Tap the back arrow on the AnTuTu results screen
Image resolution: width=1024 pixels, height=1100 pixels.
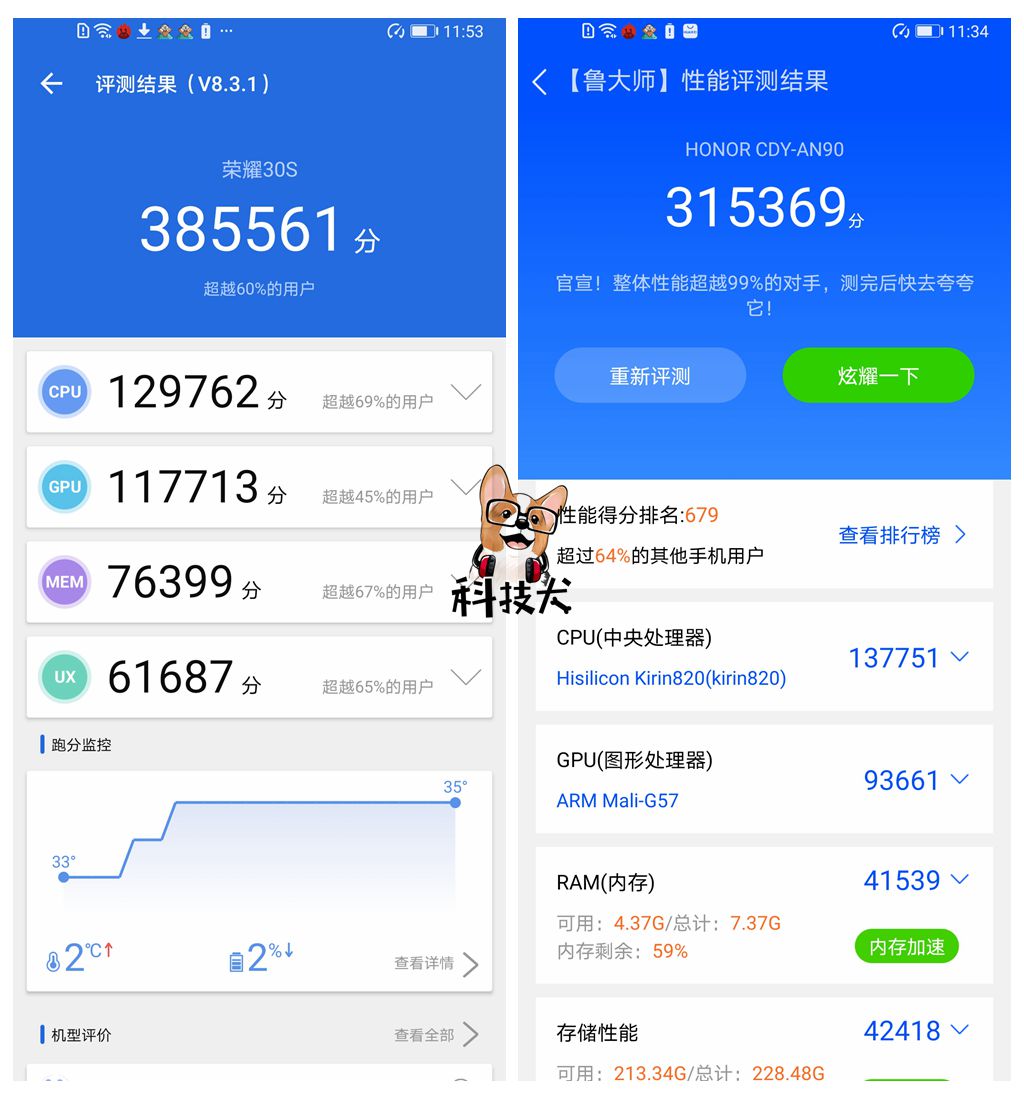point(50,84)
